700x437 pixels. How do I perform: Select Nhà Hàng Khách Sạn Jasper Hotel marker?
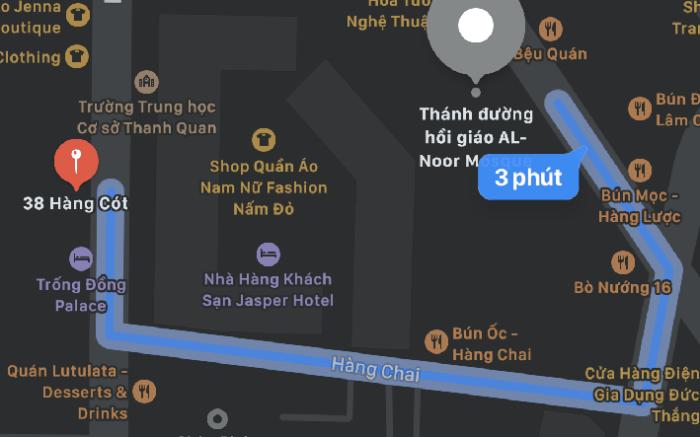[x=267, y=254]
